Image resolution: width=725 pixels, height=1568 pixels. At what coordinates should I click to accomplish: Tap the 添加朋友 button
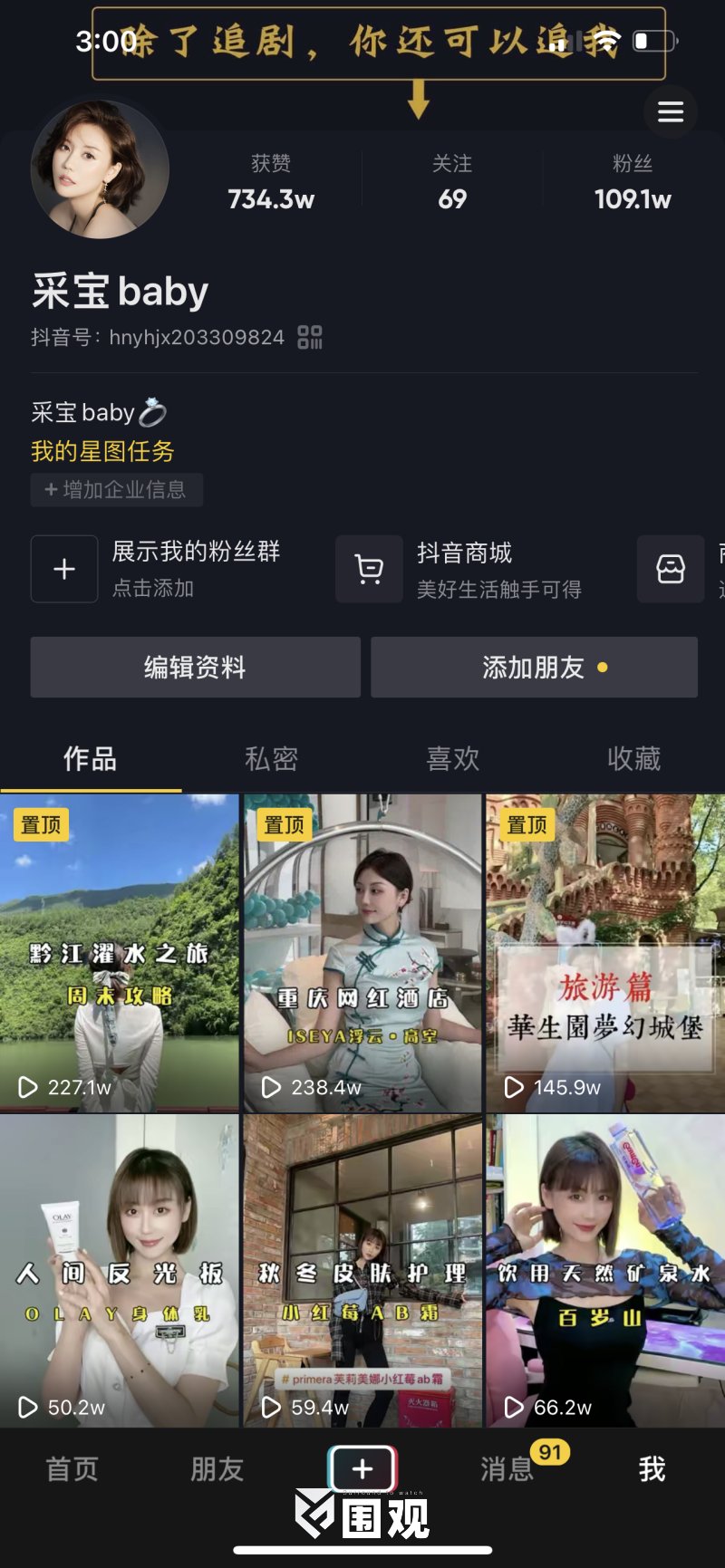point(534,668)
